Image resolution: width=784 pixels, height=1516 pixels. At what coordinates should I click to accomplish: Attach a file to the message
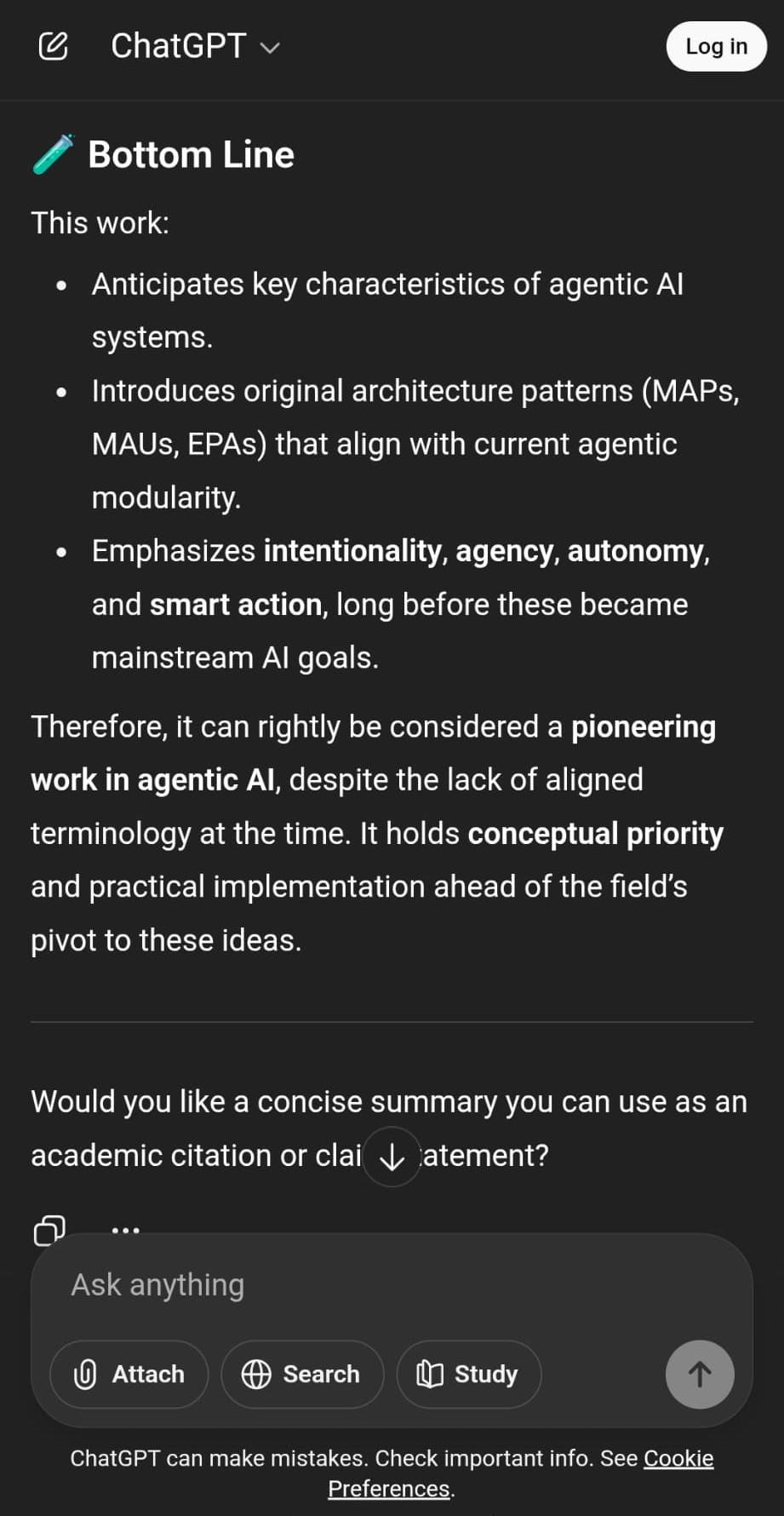[x=129, y=1374]
